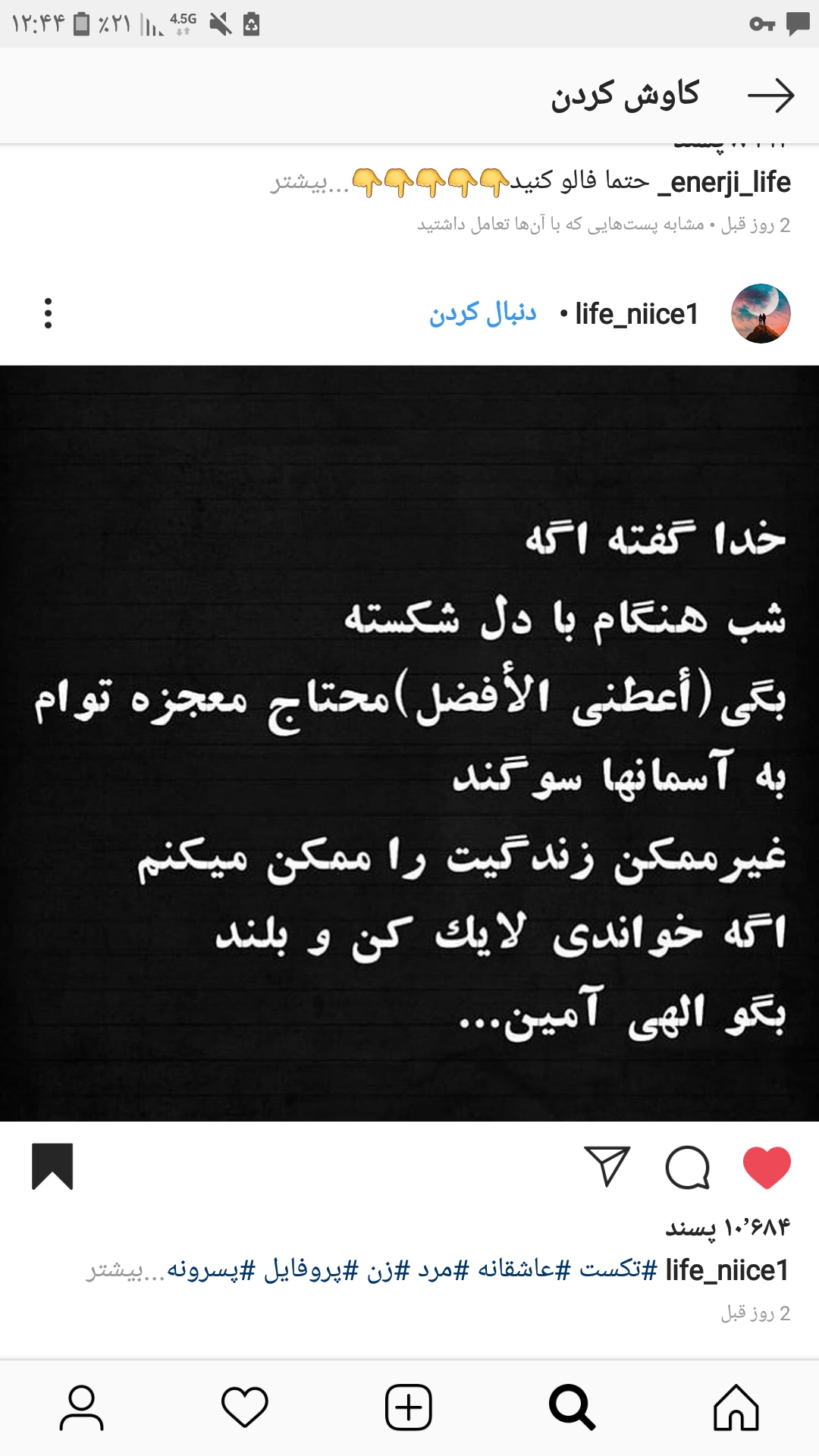Open the #تکست hashtag
Viewport: 819px width, 1456px height.
pyautogui.click(x=619, y=1271)
